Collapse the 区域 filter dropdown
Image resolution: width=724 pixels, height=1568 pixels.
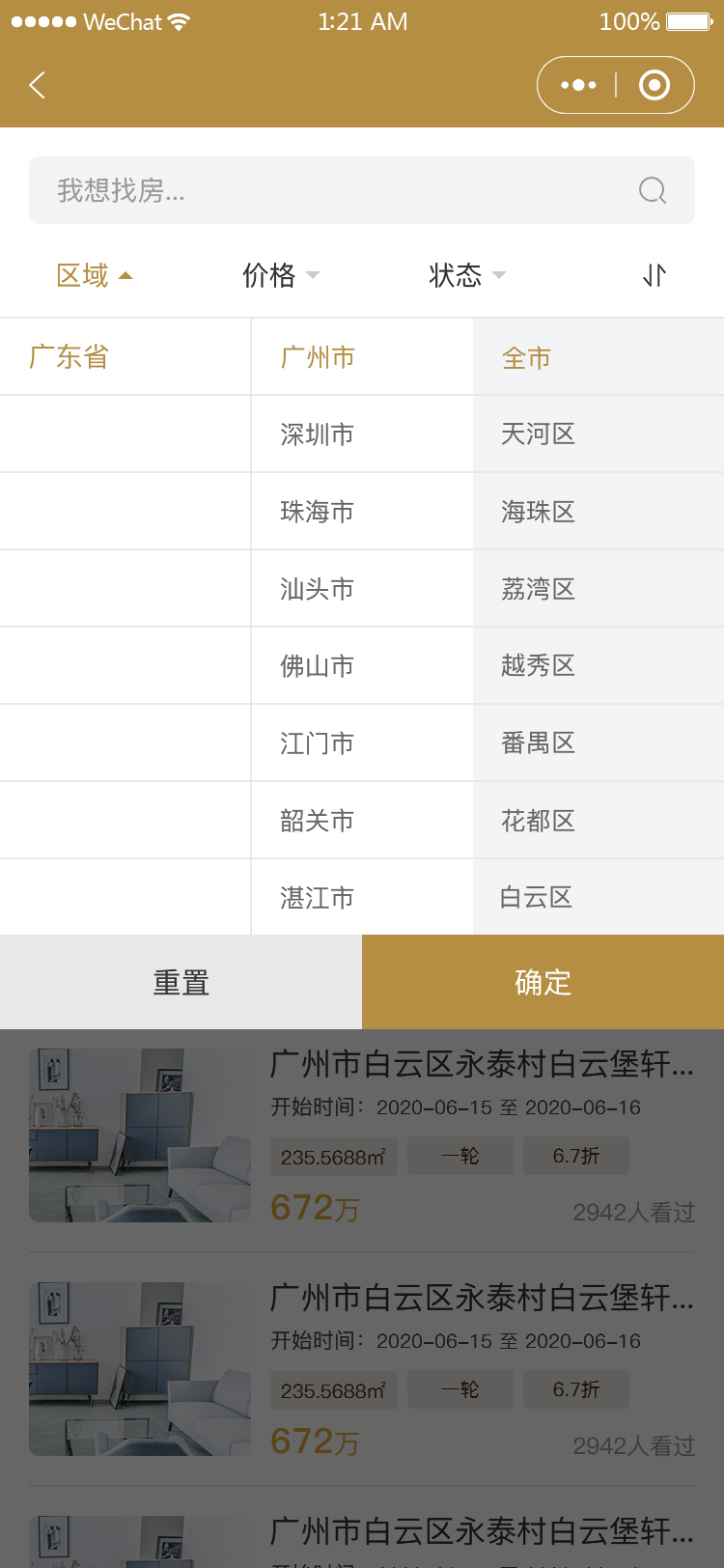coord(94,275)
